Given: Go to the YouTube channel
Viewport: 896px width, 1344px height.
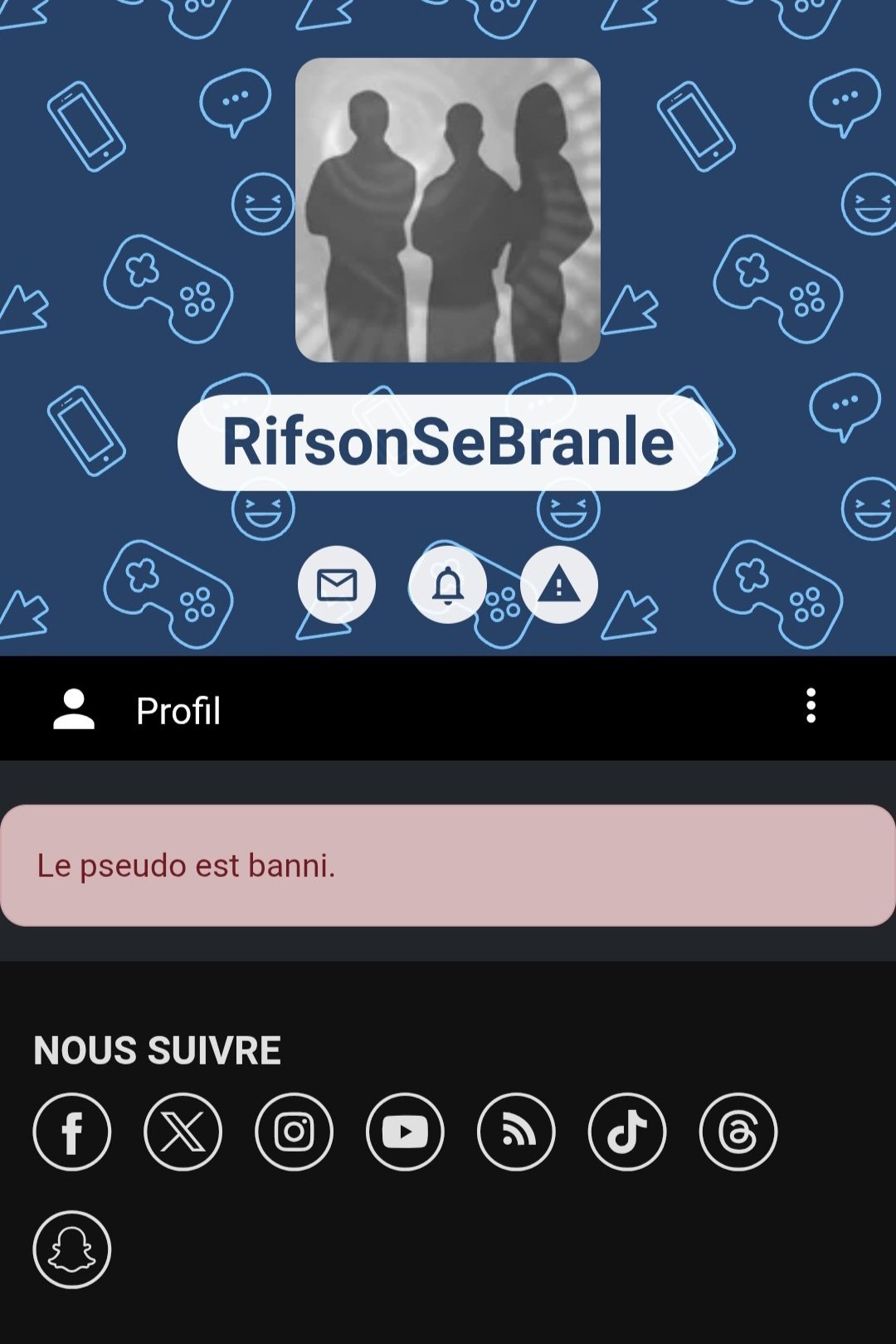Looking at the screenshot, I should point(405,1132).
